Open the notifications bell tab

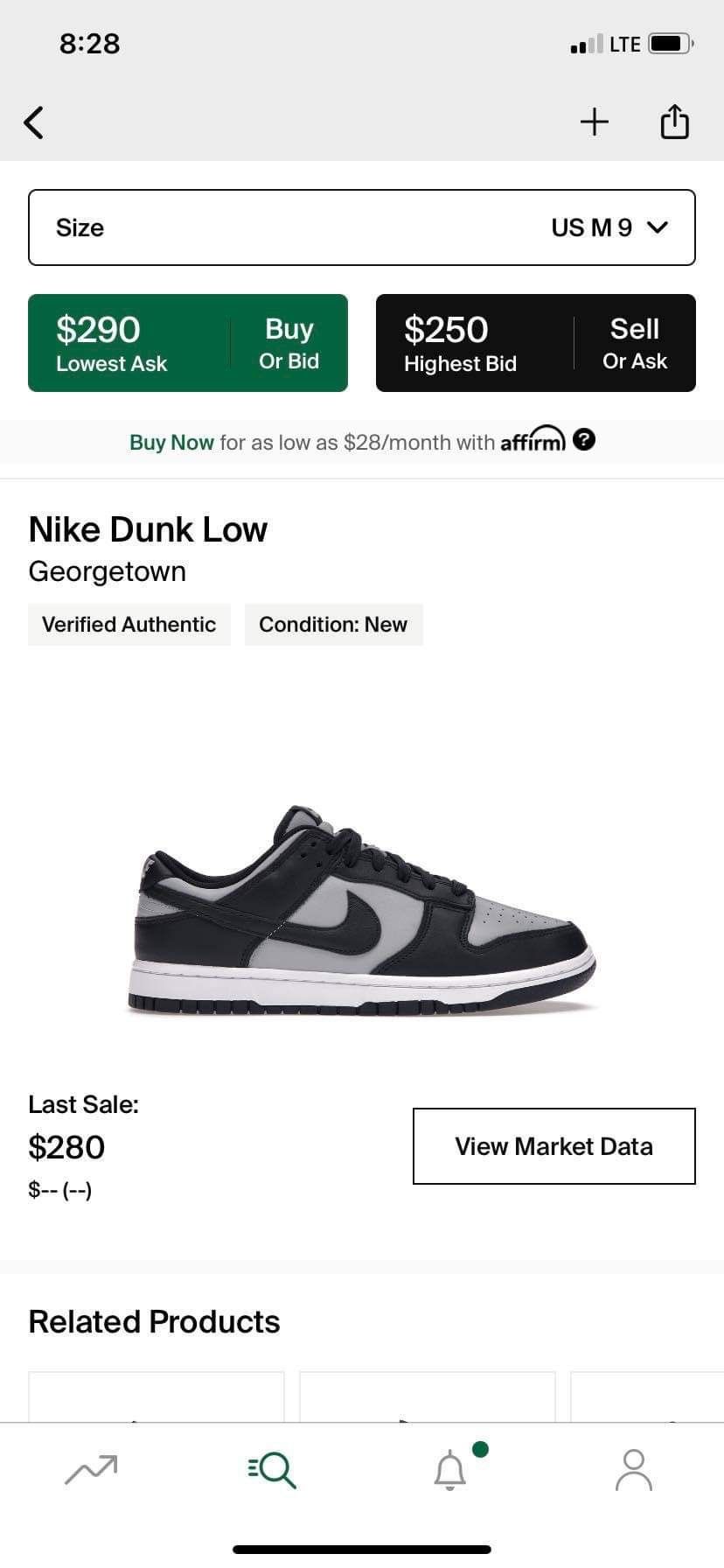[451, 1470]
